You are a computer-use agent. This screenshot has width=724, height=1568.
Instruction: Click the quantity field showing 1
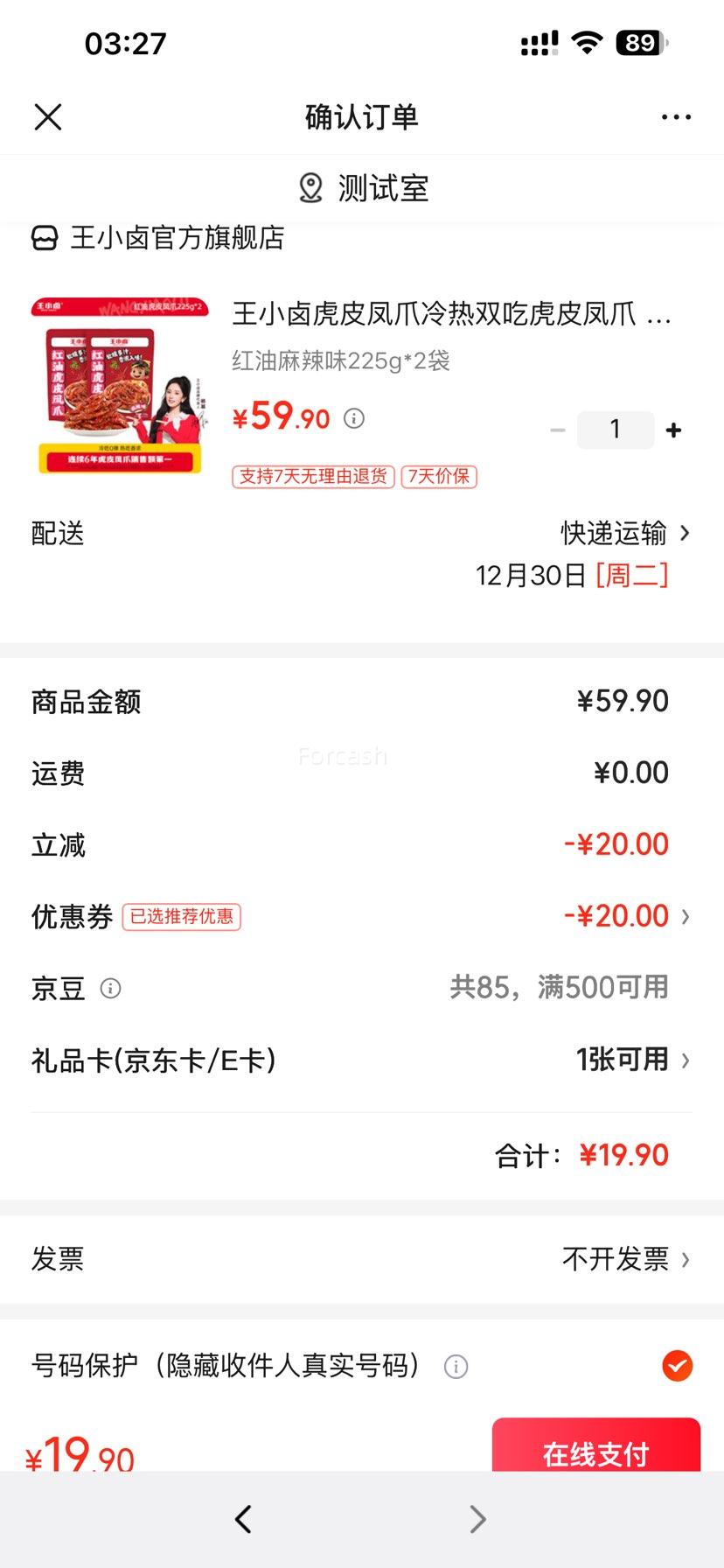pos(615,430)
